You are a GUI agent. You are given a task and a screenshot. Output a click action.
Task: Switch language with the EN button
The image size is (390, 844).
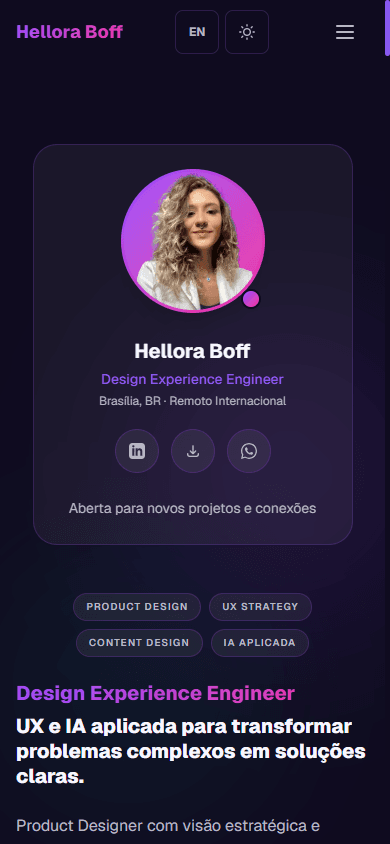(197, 32)
